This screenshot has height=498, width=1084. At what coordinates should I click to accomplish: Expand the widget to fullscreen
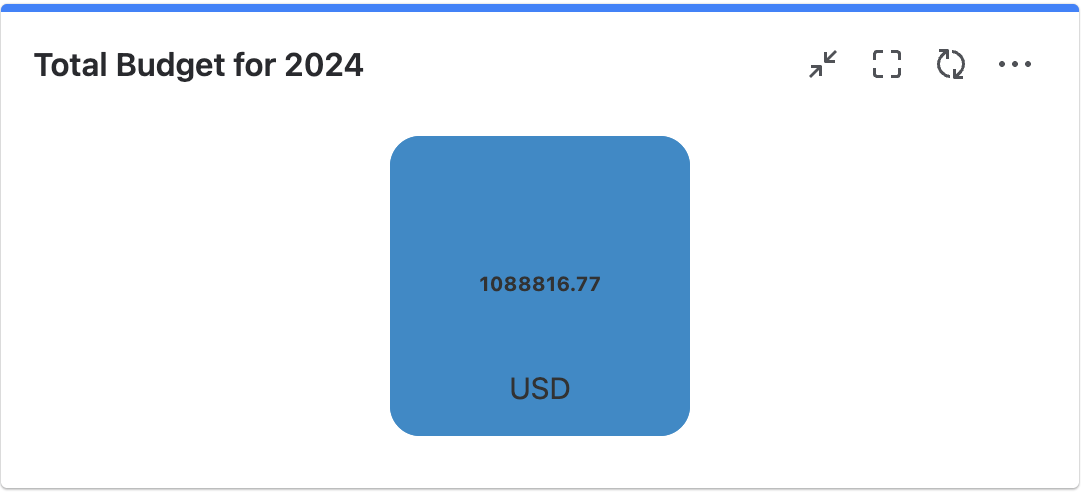(886, 65)
